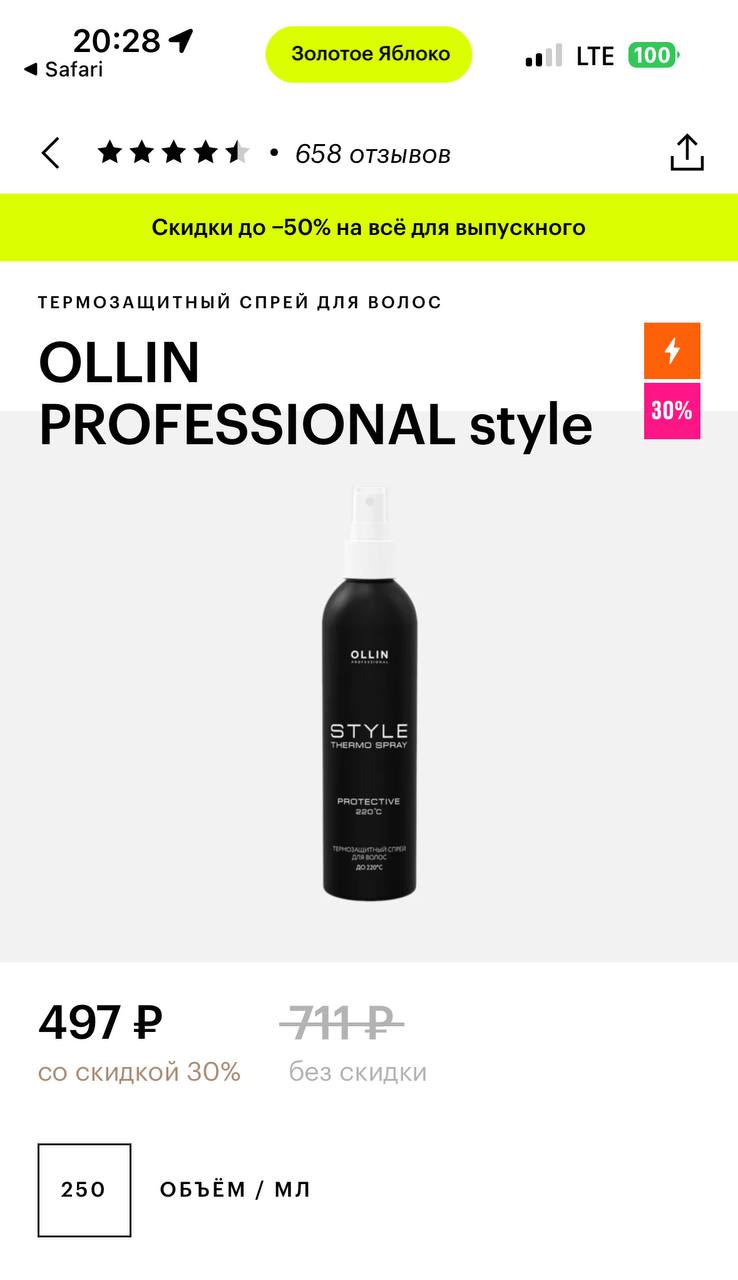Go back using the left arrow

[x=51, y=153]
